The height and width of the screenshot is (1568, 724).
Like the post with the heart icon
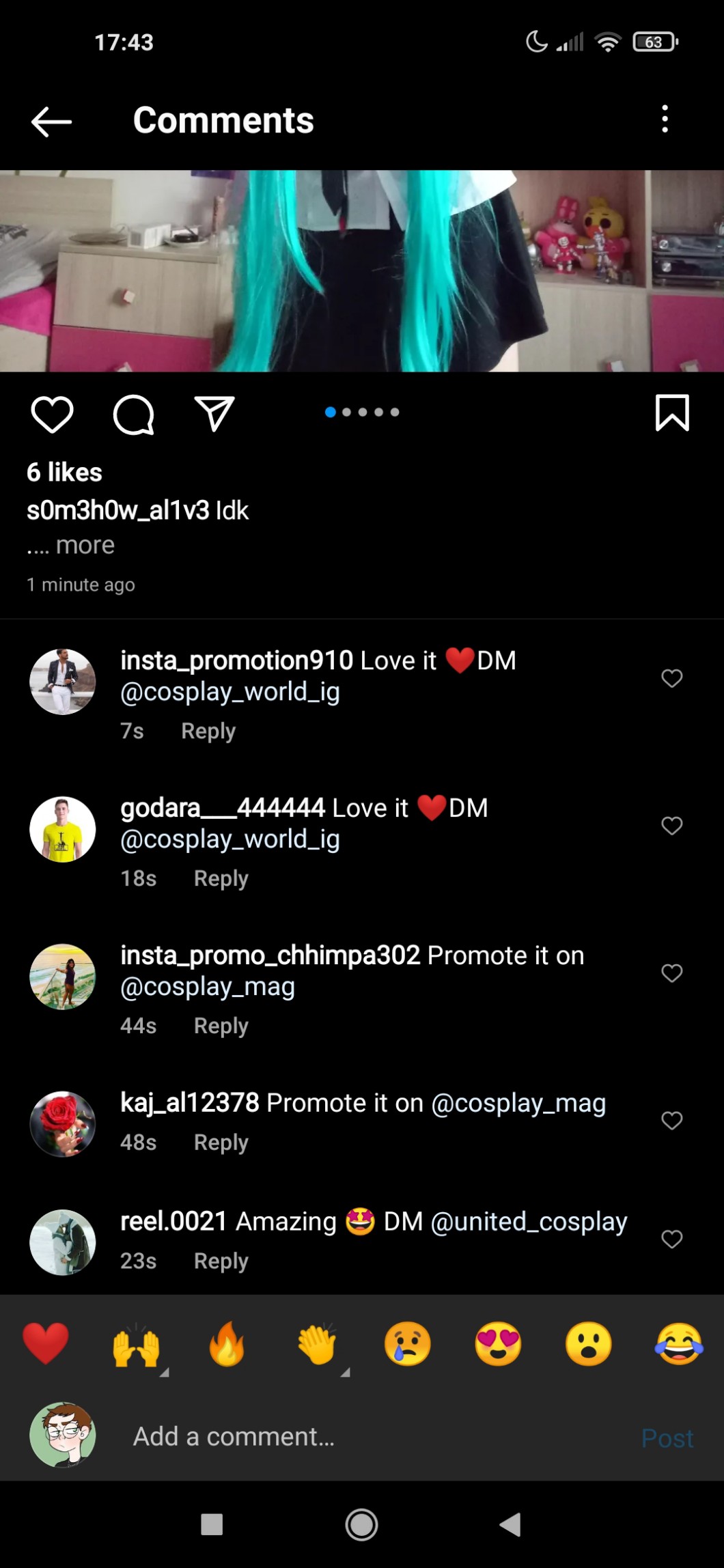click(x=52, y=414)
